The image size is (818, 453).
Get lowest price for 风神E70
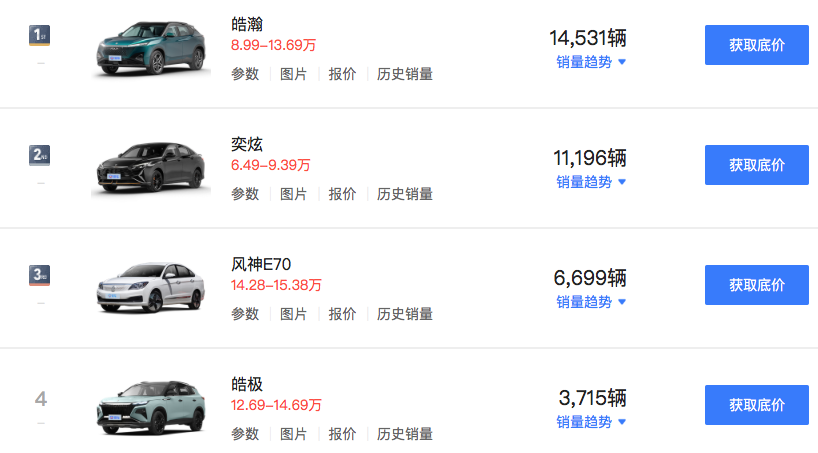tap(756, 285)
